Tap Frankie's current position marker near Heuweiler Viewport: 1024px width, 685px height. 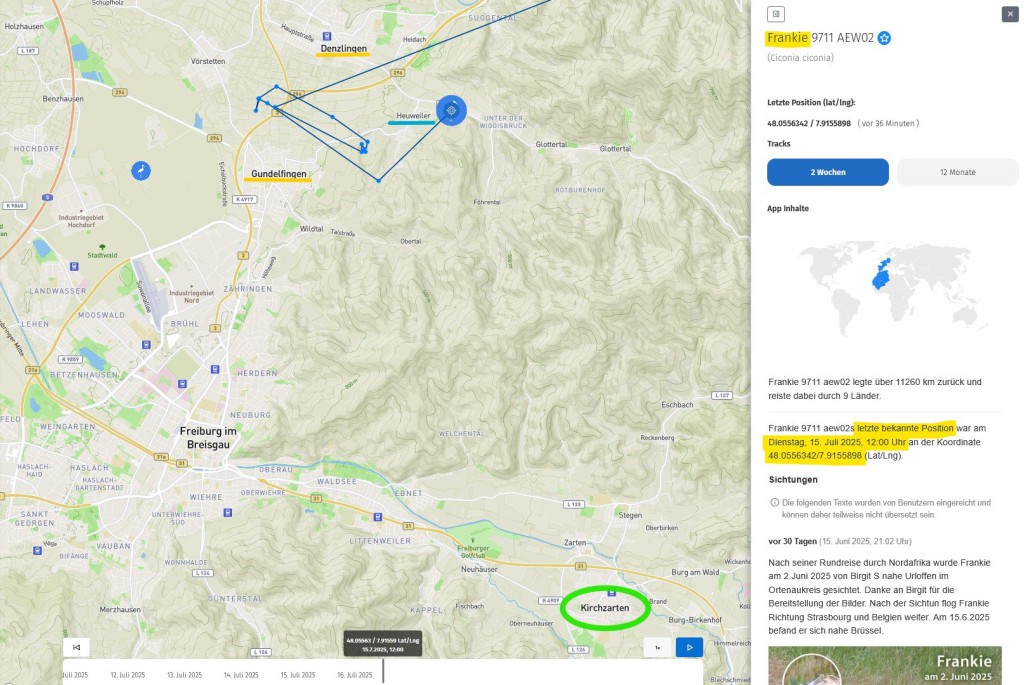click(451, 111)
